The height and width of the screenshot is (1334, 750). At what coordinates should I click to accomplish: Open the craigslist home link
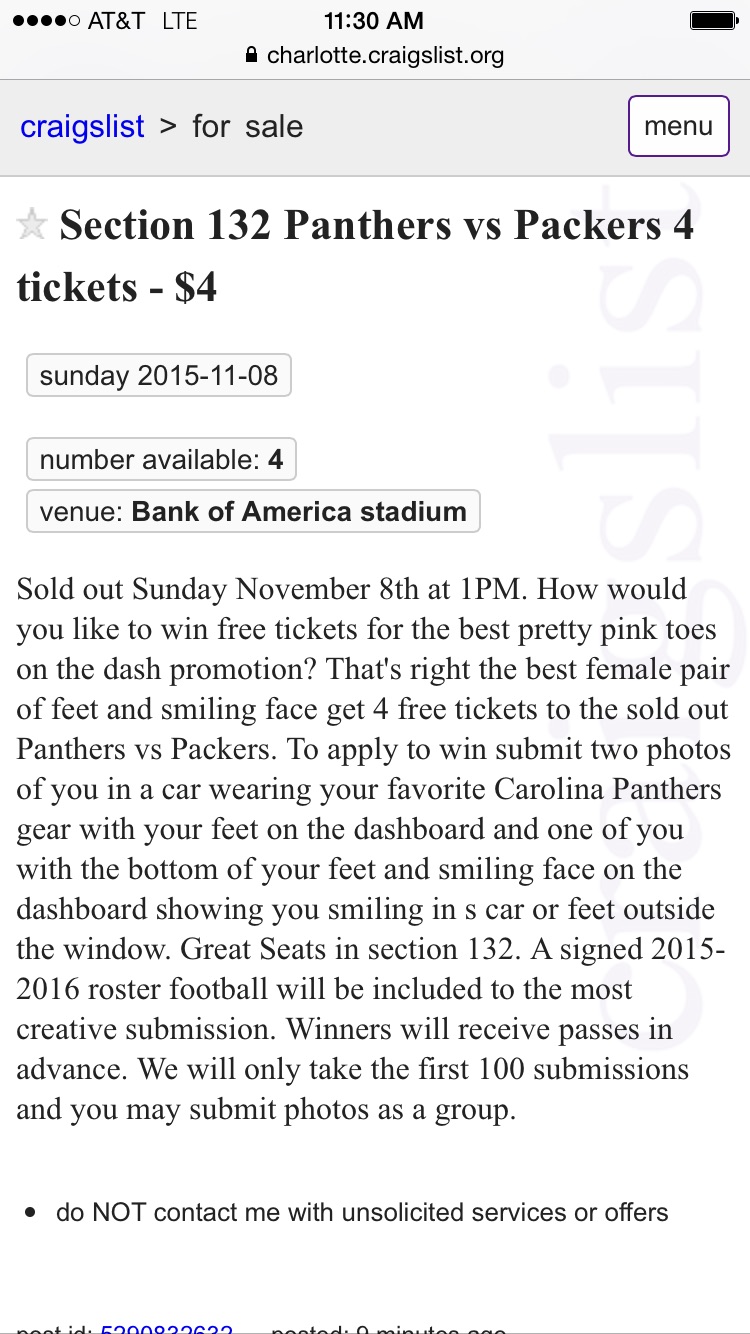point(82,127)
